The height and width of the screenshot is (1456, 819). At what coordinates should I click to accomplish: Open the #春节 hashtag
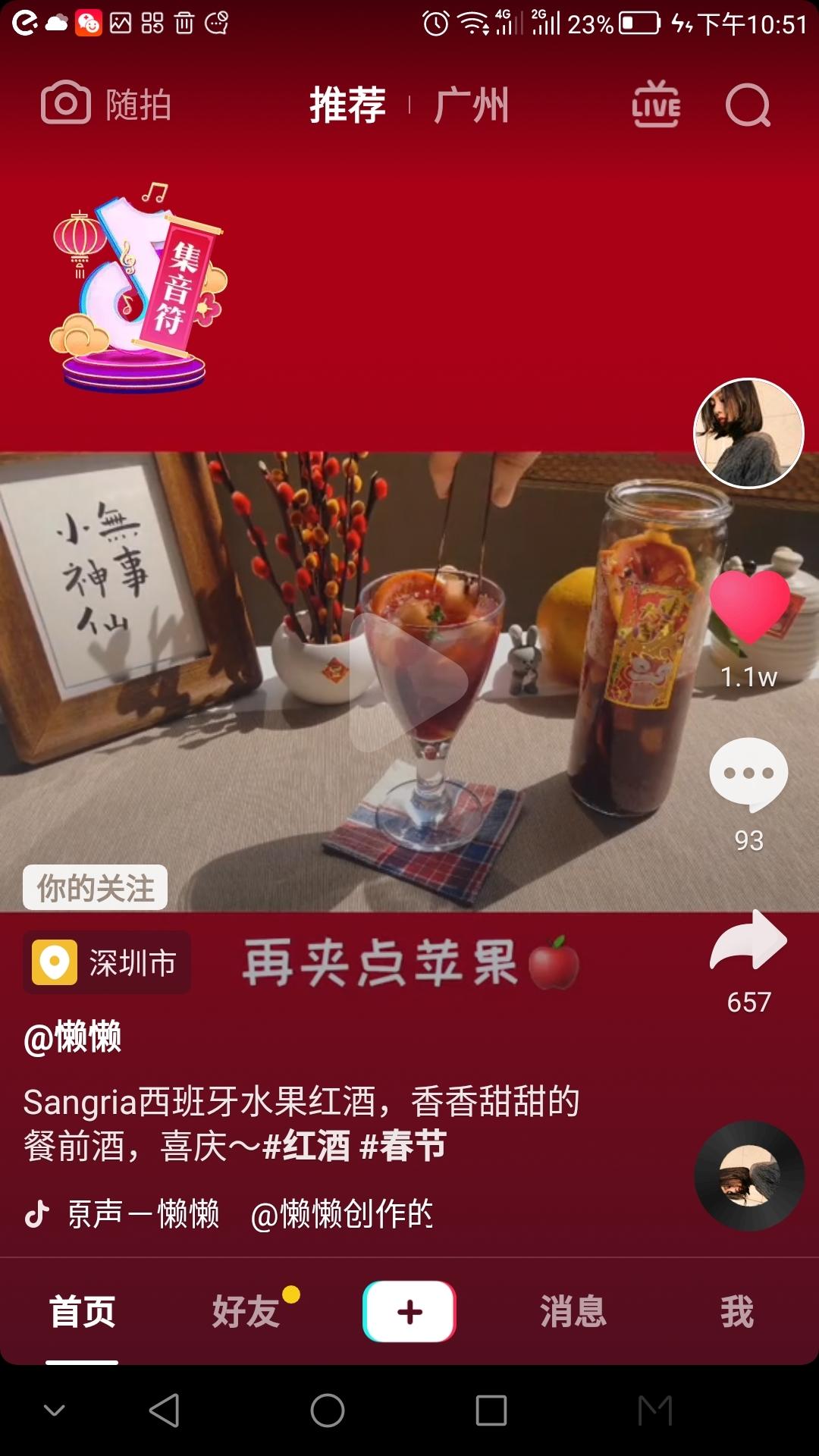point(403,1145)
